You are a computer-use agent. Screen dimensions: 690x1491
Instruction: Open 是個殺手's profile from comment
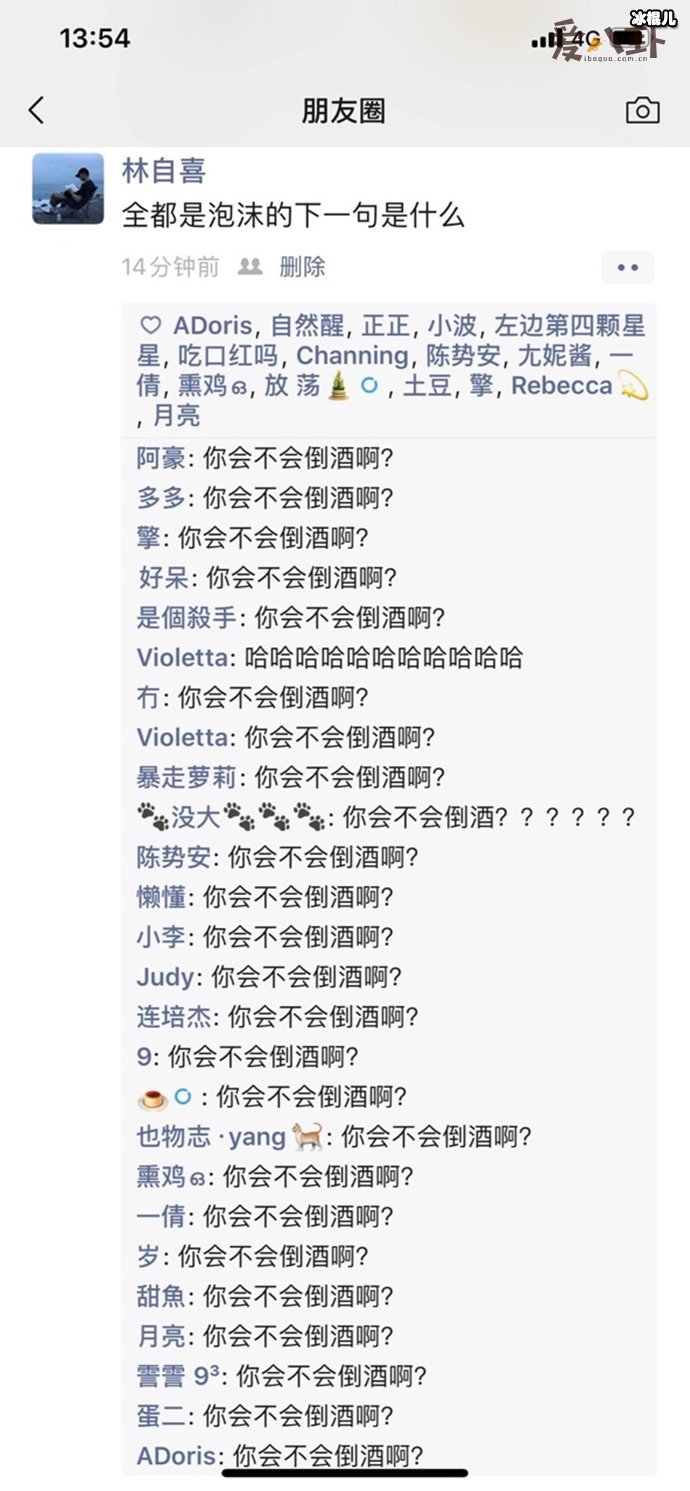[186, 618]
